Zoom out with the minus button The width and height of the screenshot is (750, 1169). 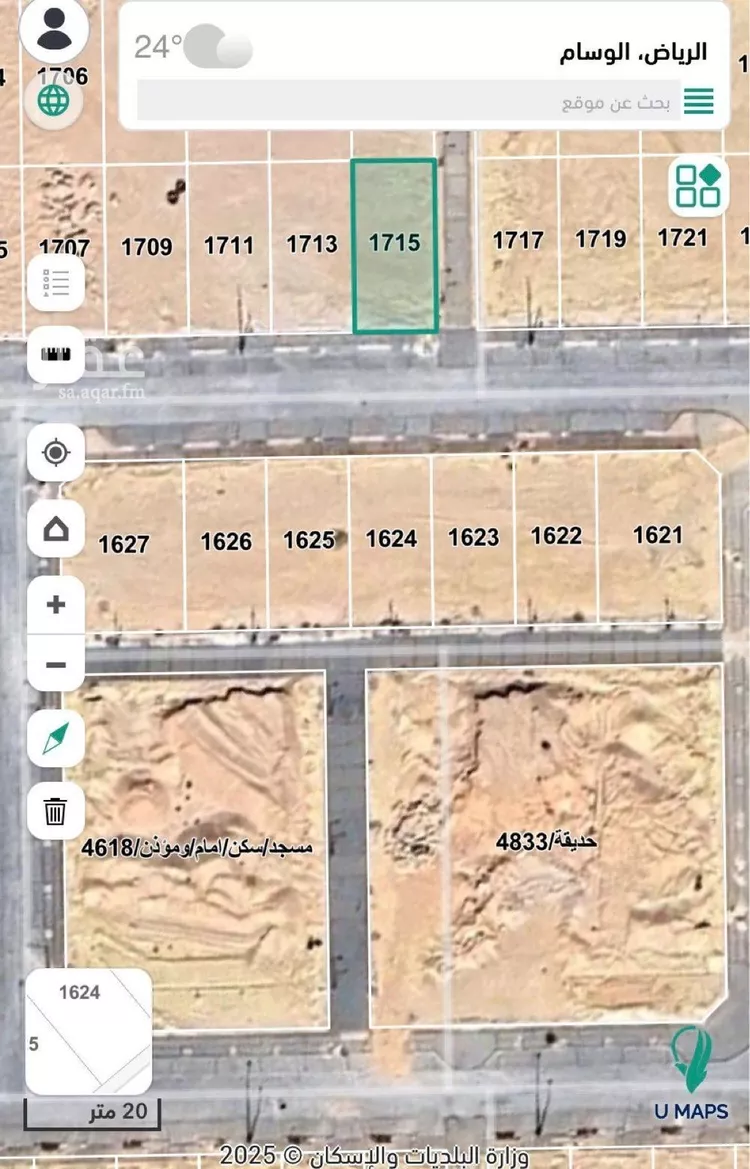(x=56, y=665)
